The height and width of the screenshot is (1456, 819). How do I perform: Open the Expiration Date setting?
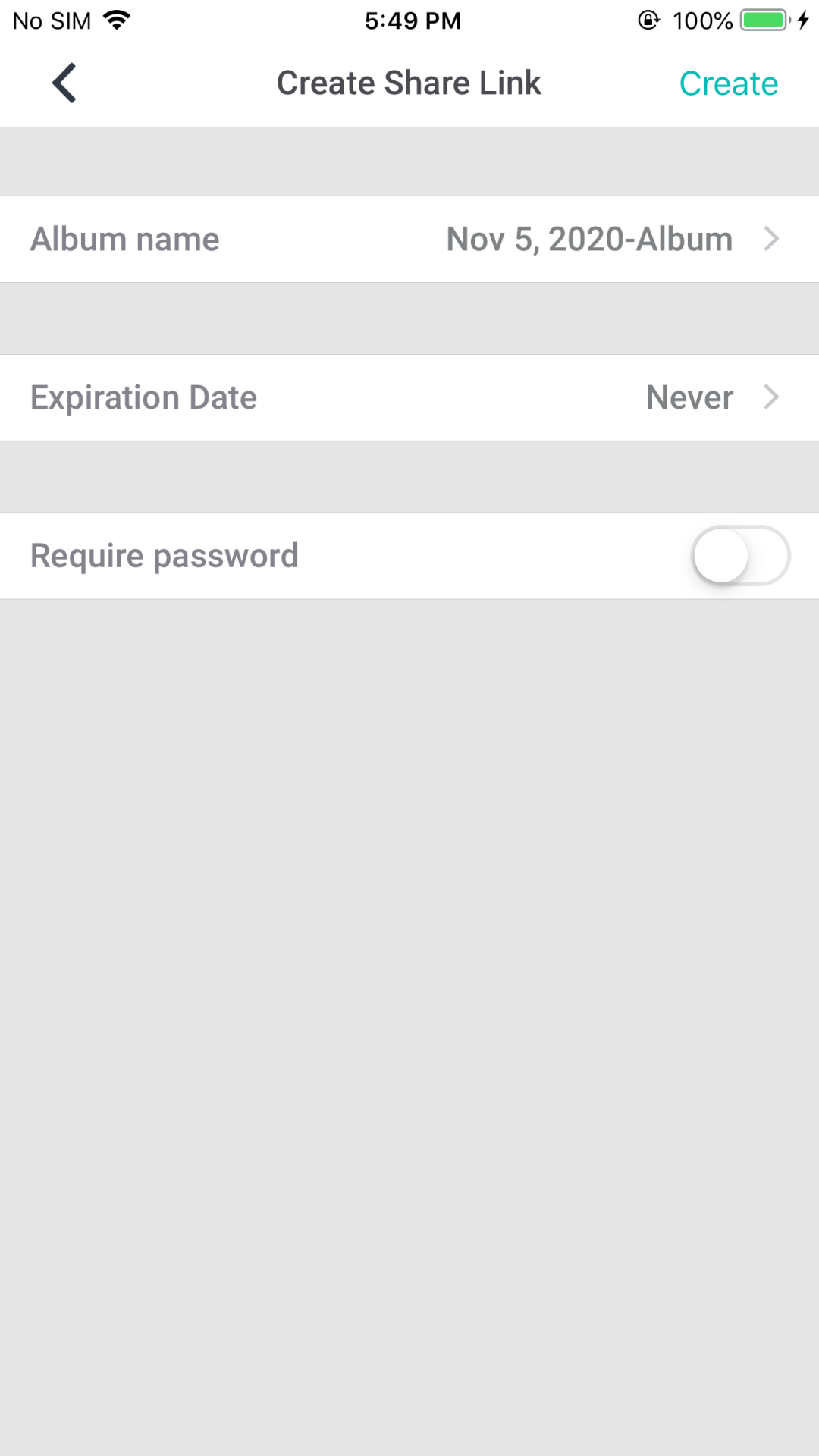point(409,397)
